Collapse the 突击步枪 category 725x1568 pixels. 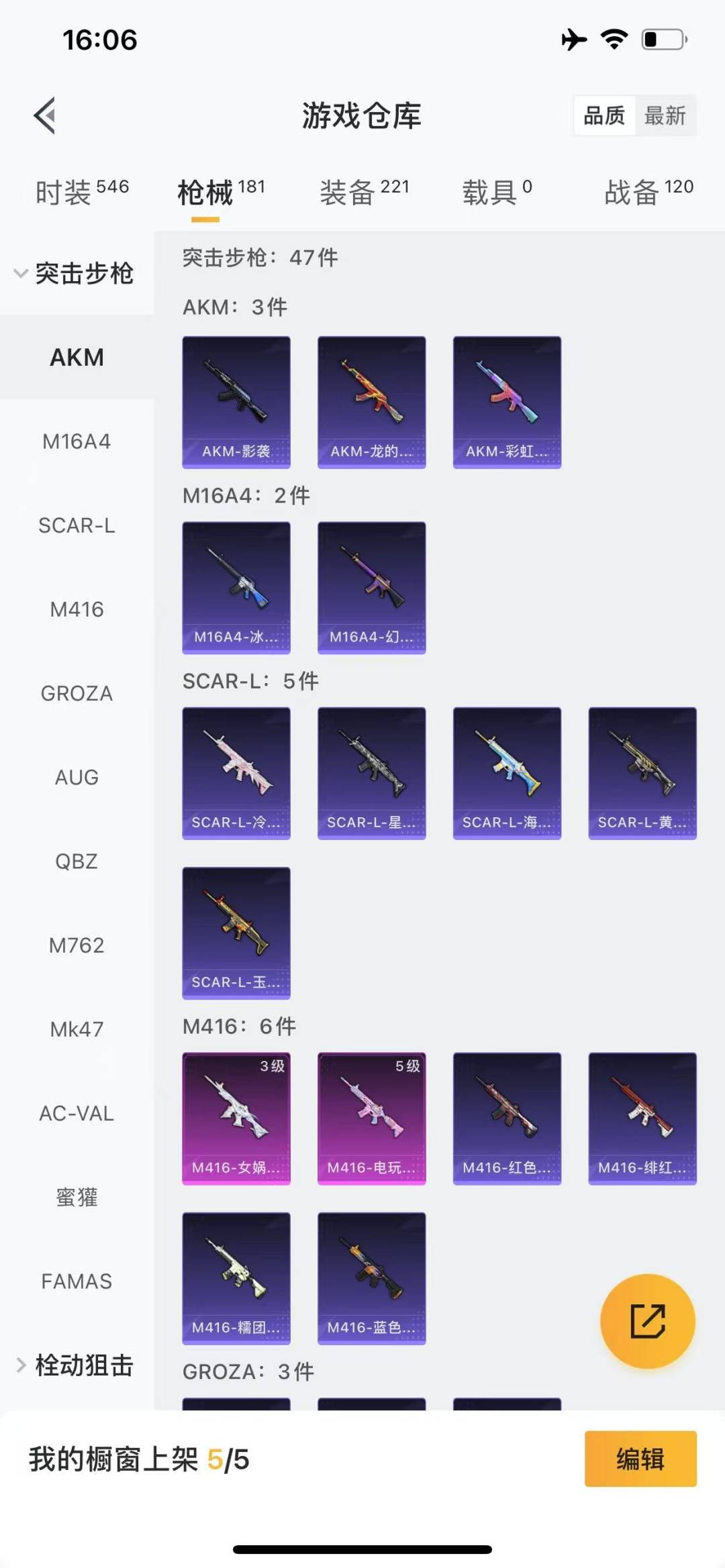point(75,274)
